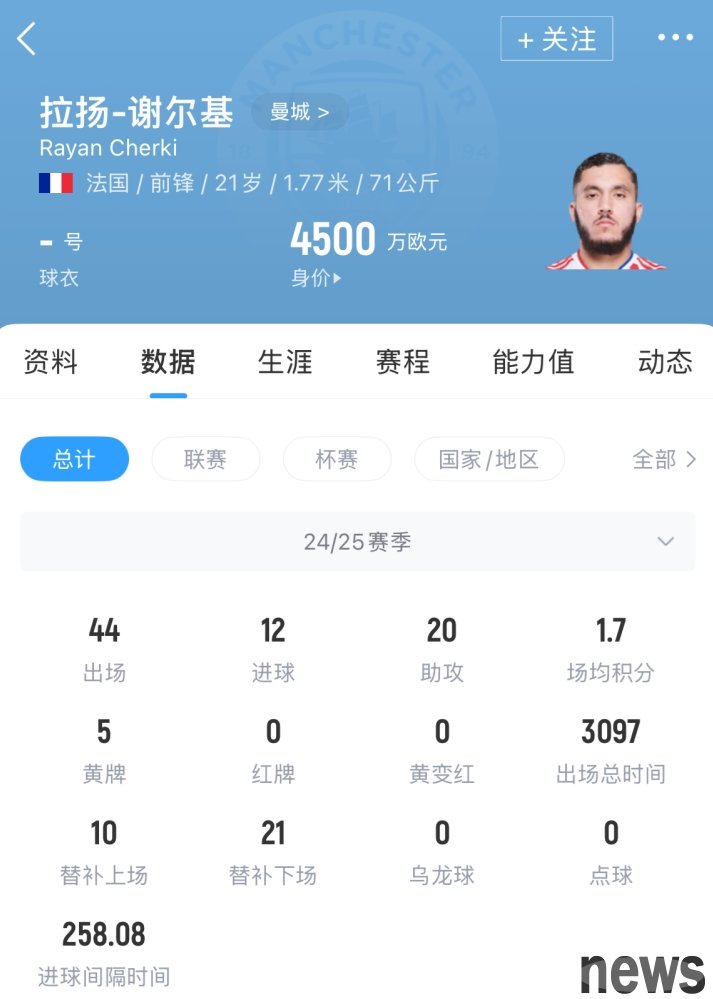View the 身价 market value details

(316, 278)
